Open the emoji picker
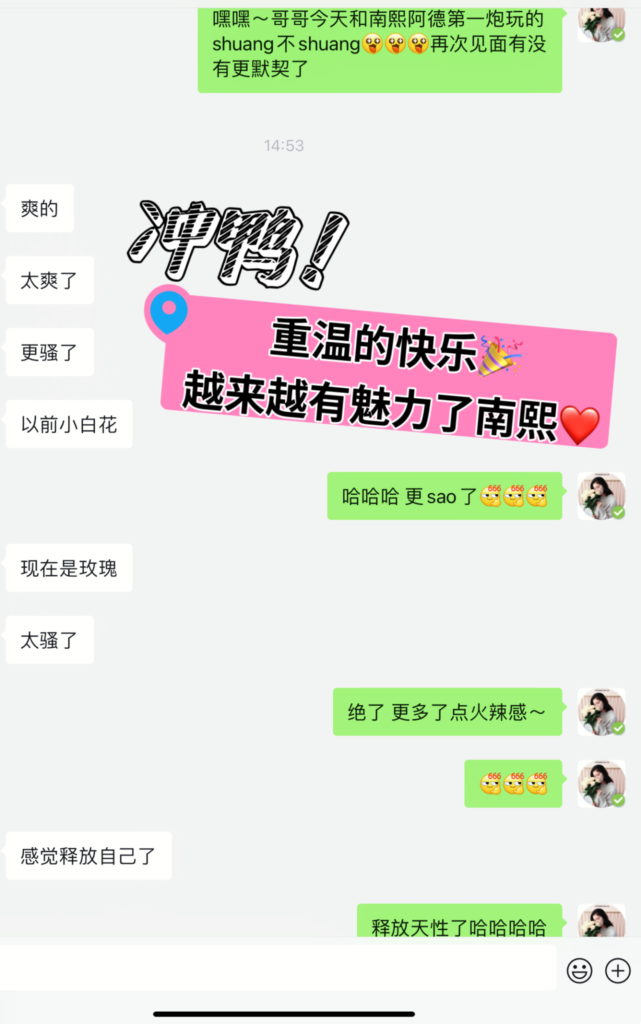Image resolution: width=641 pixels, height=1024 pixels. 579,969
